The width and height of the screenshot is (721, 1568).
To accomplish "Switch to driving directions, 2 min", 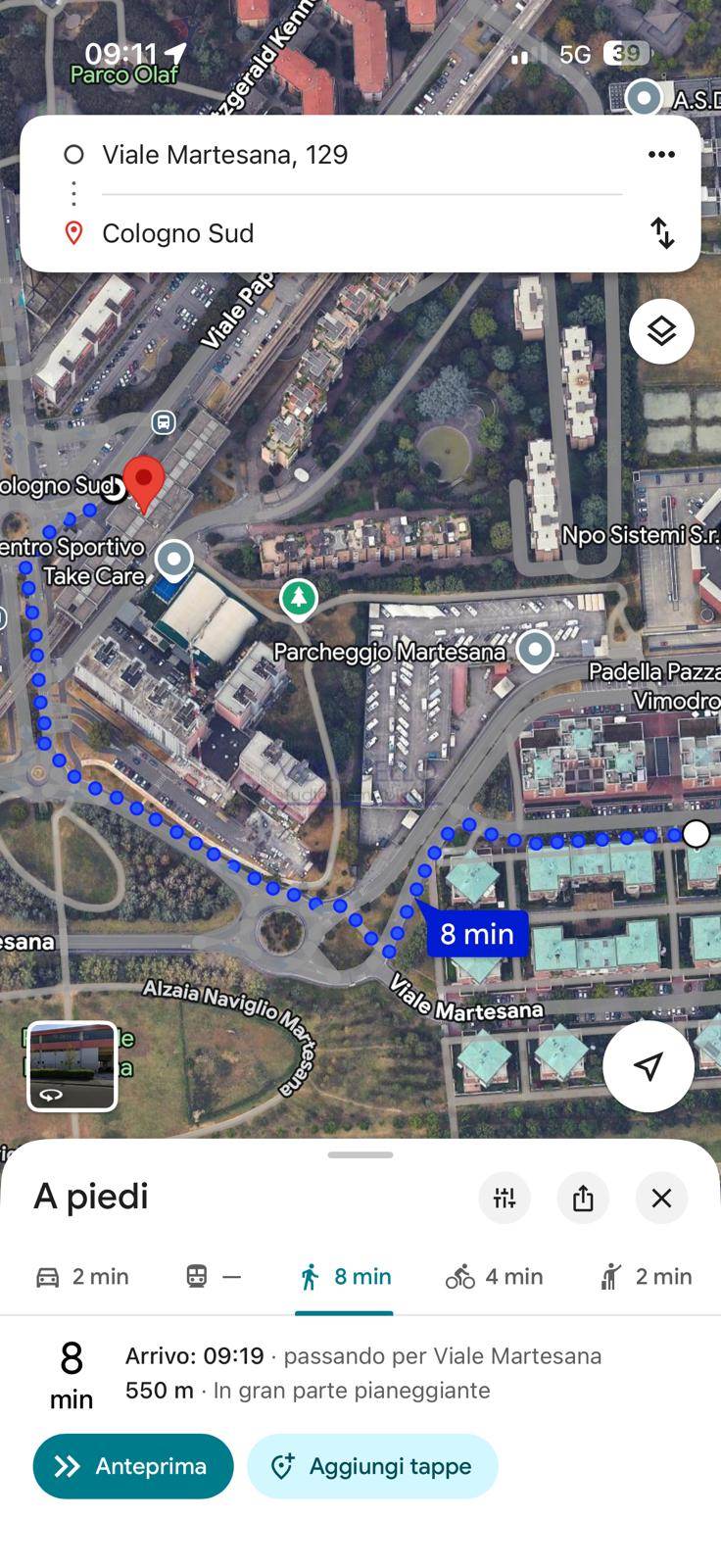I will pos(82,1276).
